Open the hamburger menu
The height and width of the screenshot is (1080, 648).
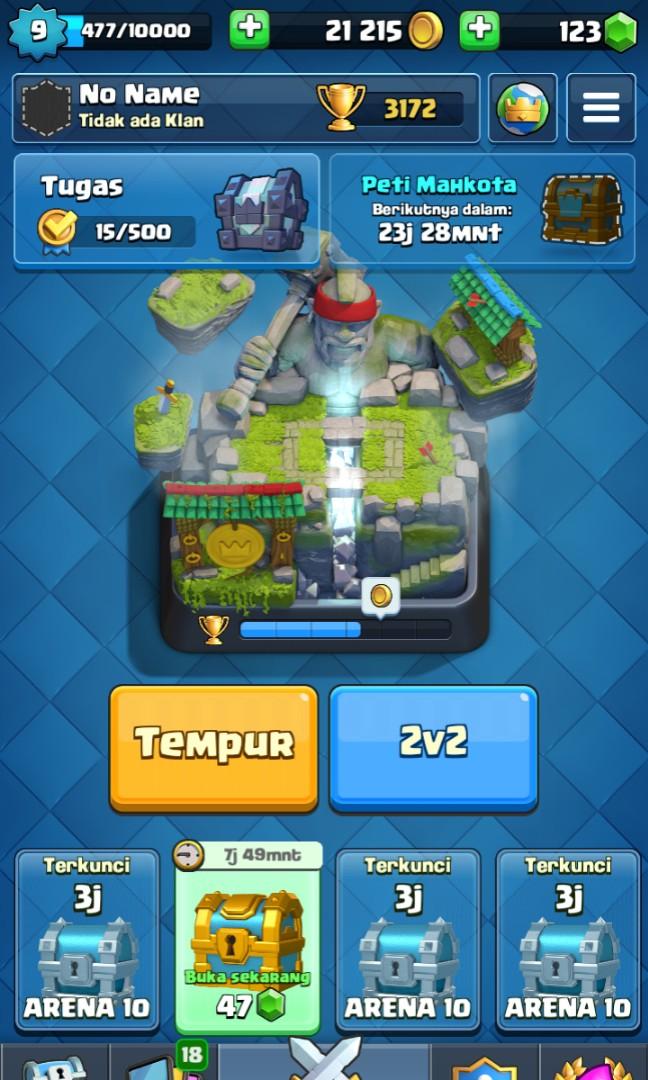601,108
